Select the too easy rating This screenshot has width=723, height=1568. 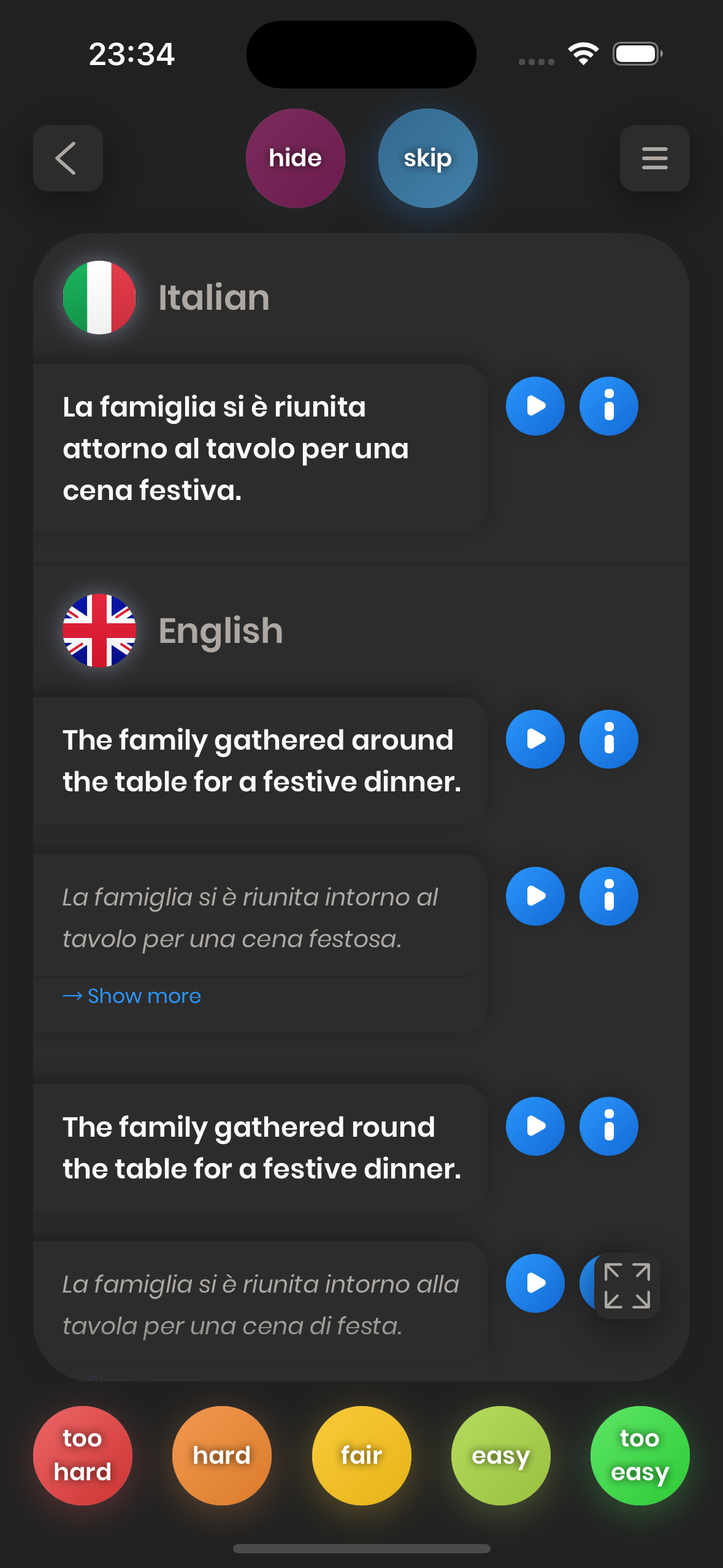pos(640,1455)
